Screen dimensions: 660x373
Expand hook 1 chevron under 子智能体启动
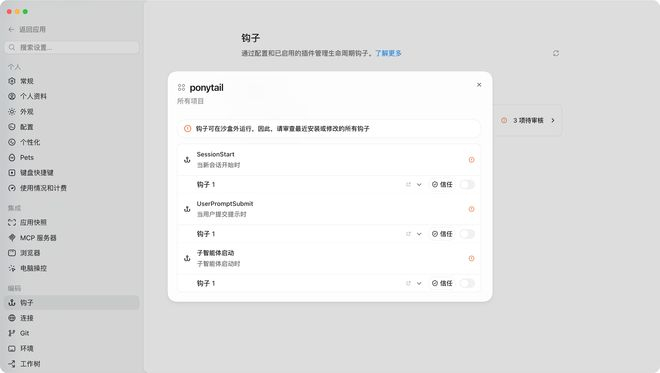coord(419,283)
